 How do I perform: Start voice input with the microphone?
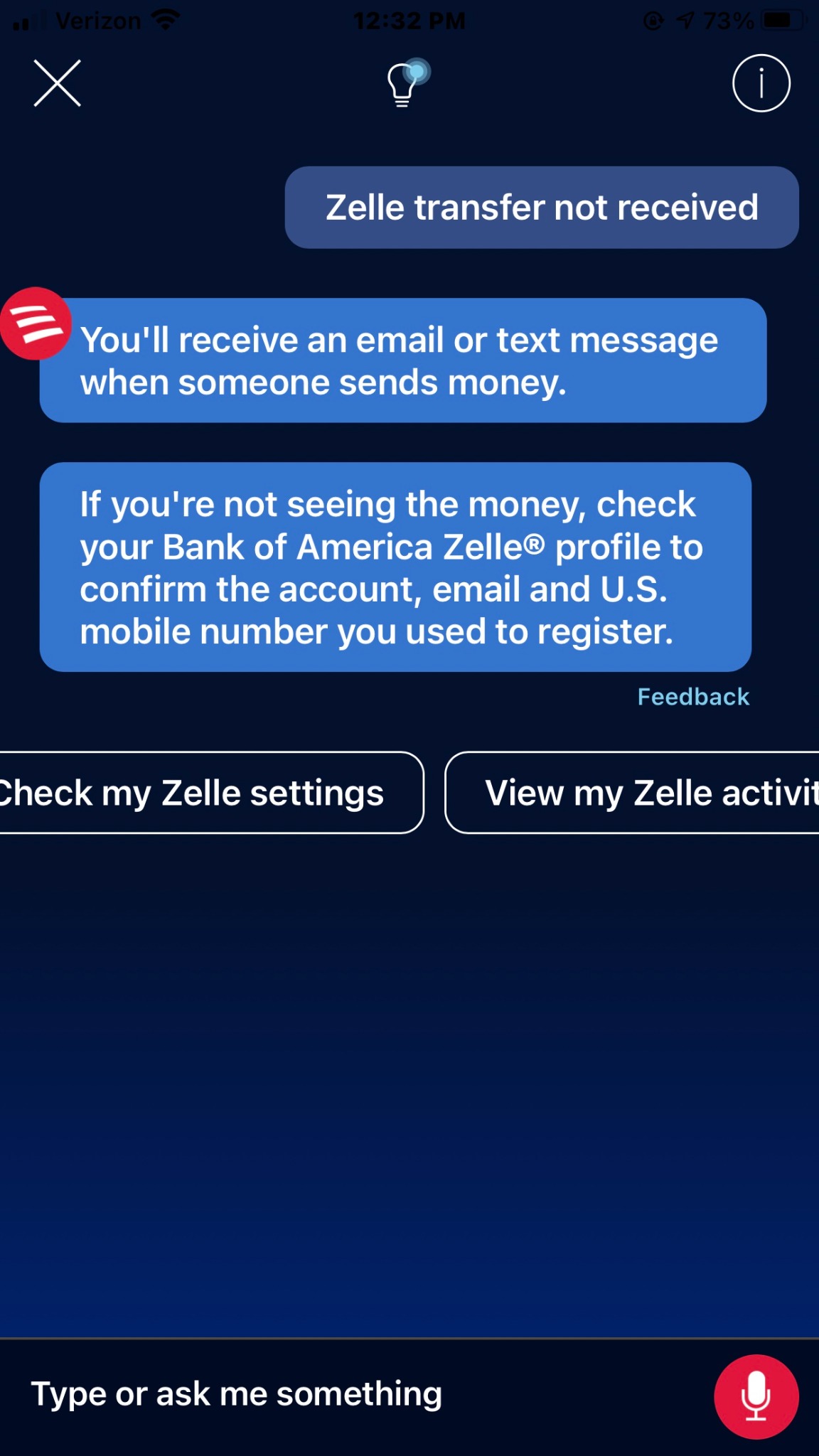pos(756,1396)
